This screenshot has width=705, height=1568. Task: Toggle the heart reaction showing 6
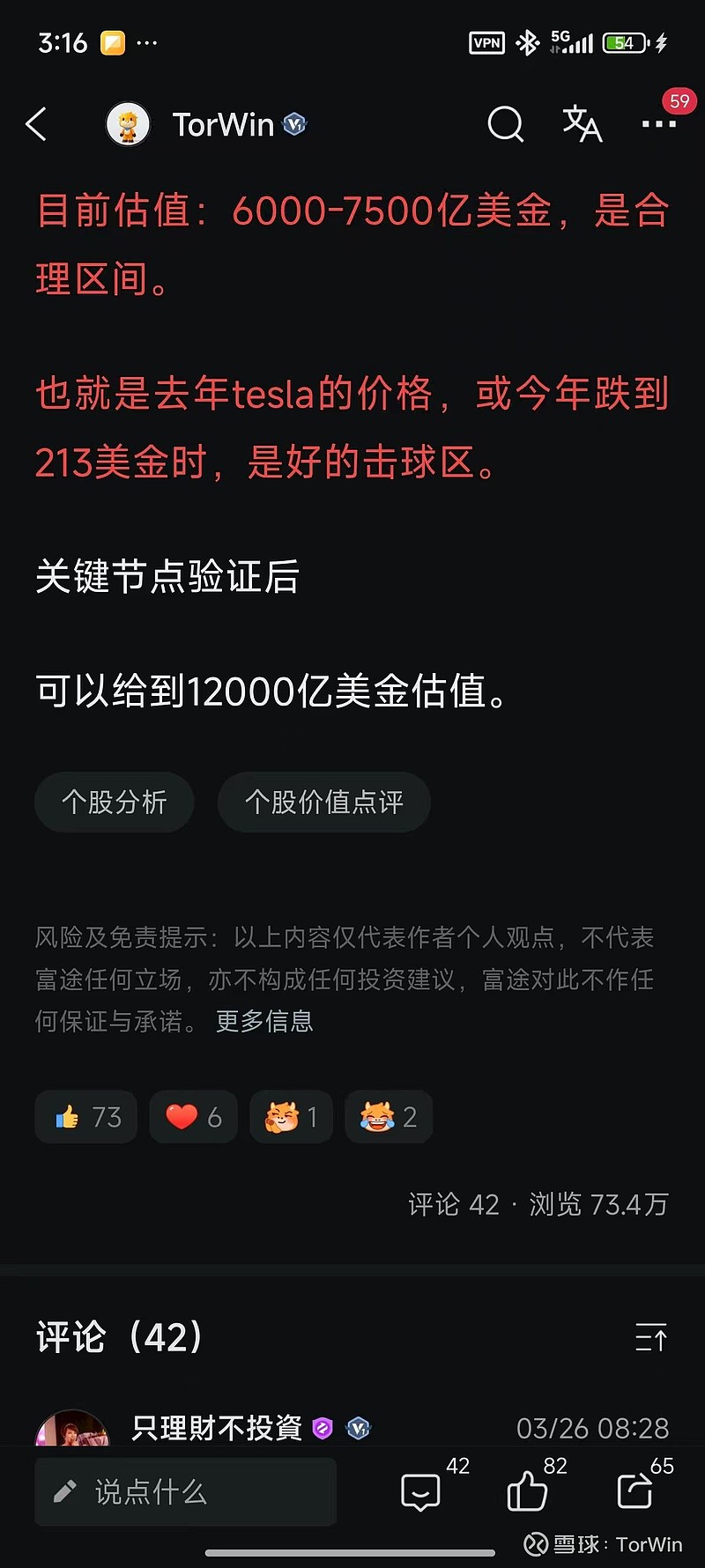[193, 1117]
